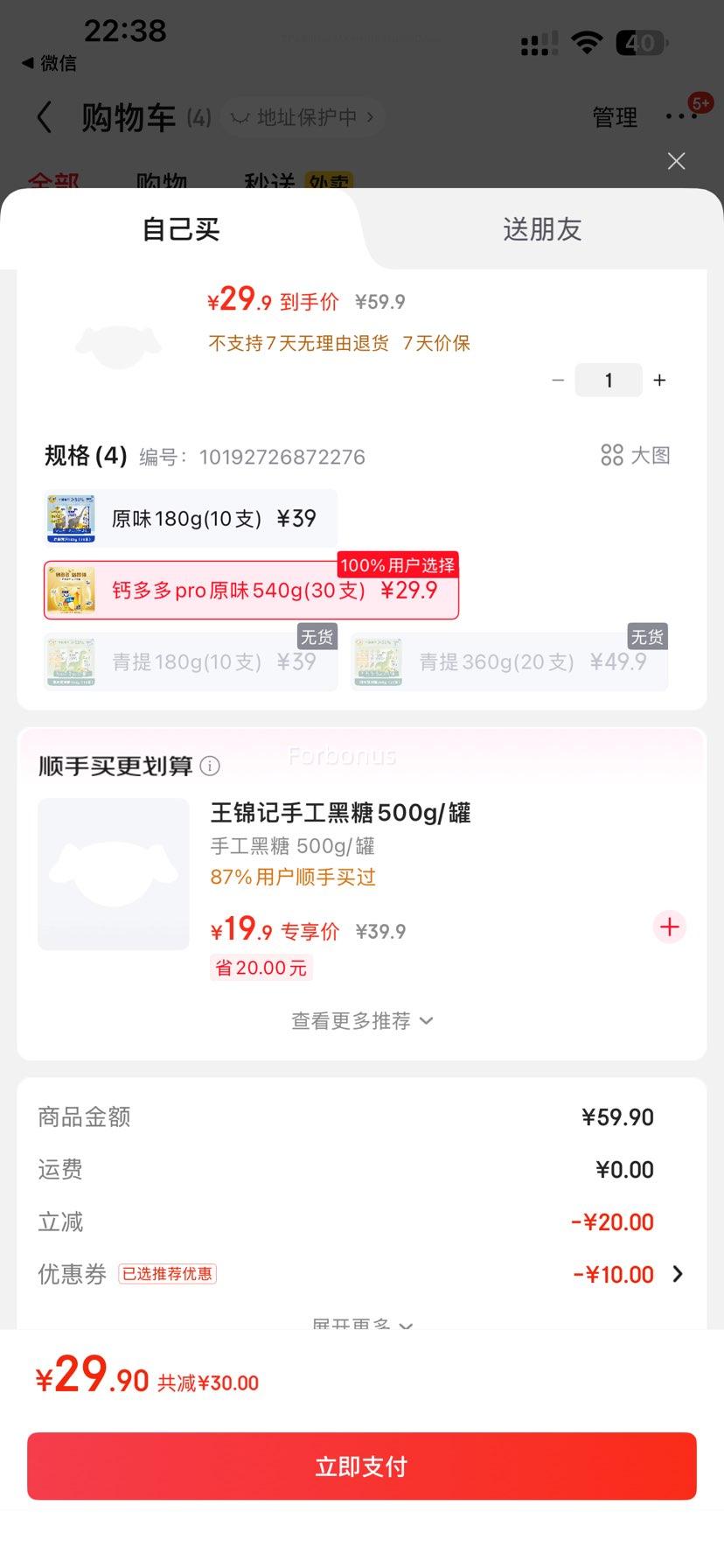724x1568 pixels.
Task: Tap the back chevron beside 购物车
Action: pyautogui.click(x=44, y=116)
